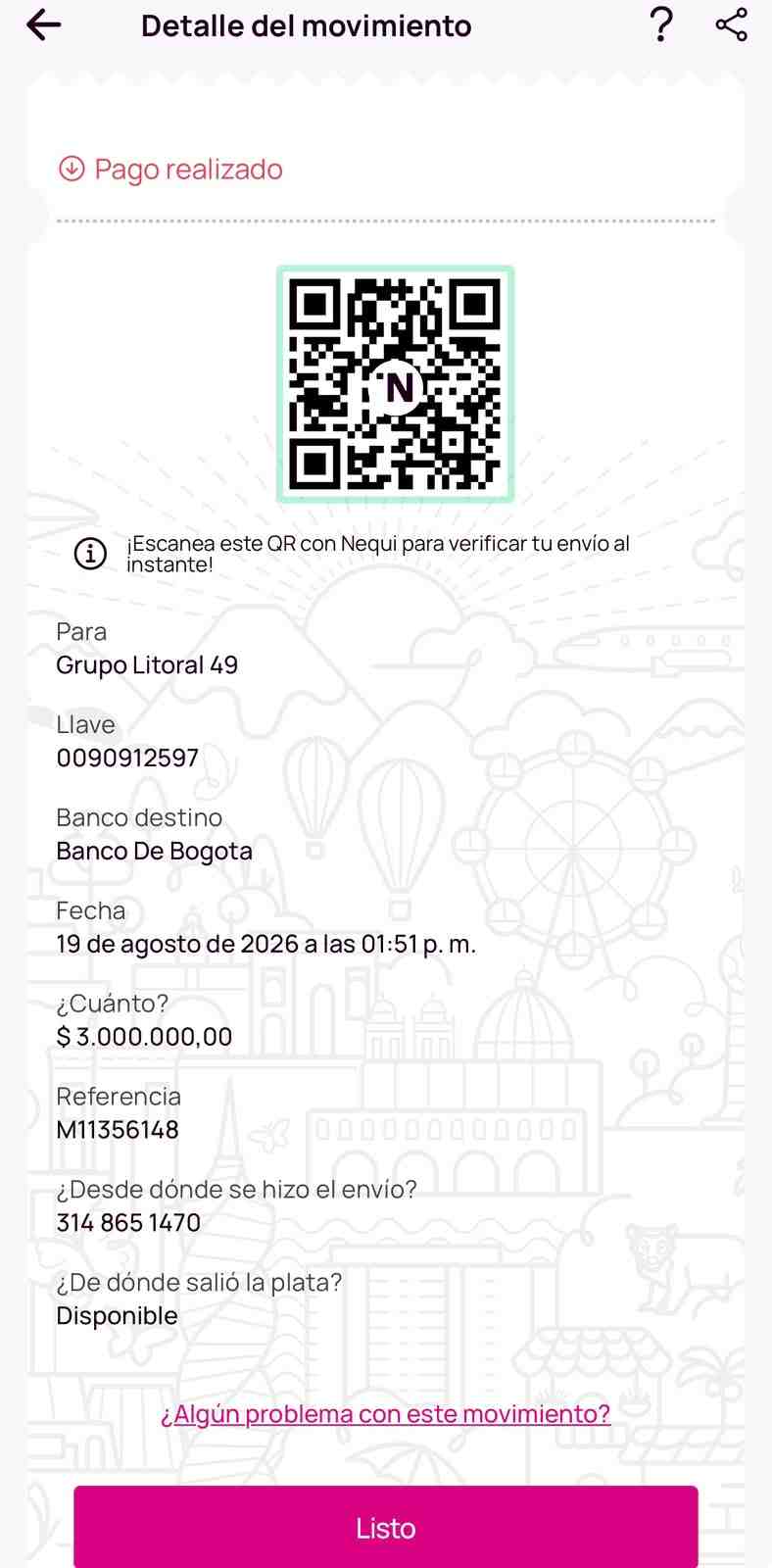Open the help question mark icon
Viewport: 772px width, 1568px height.
(662, 24)
